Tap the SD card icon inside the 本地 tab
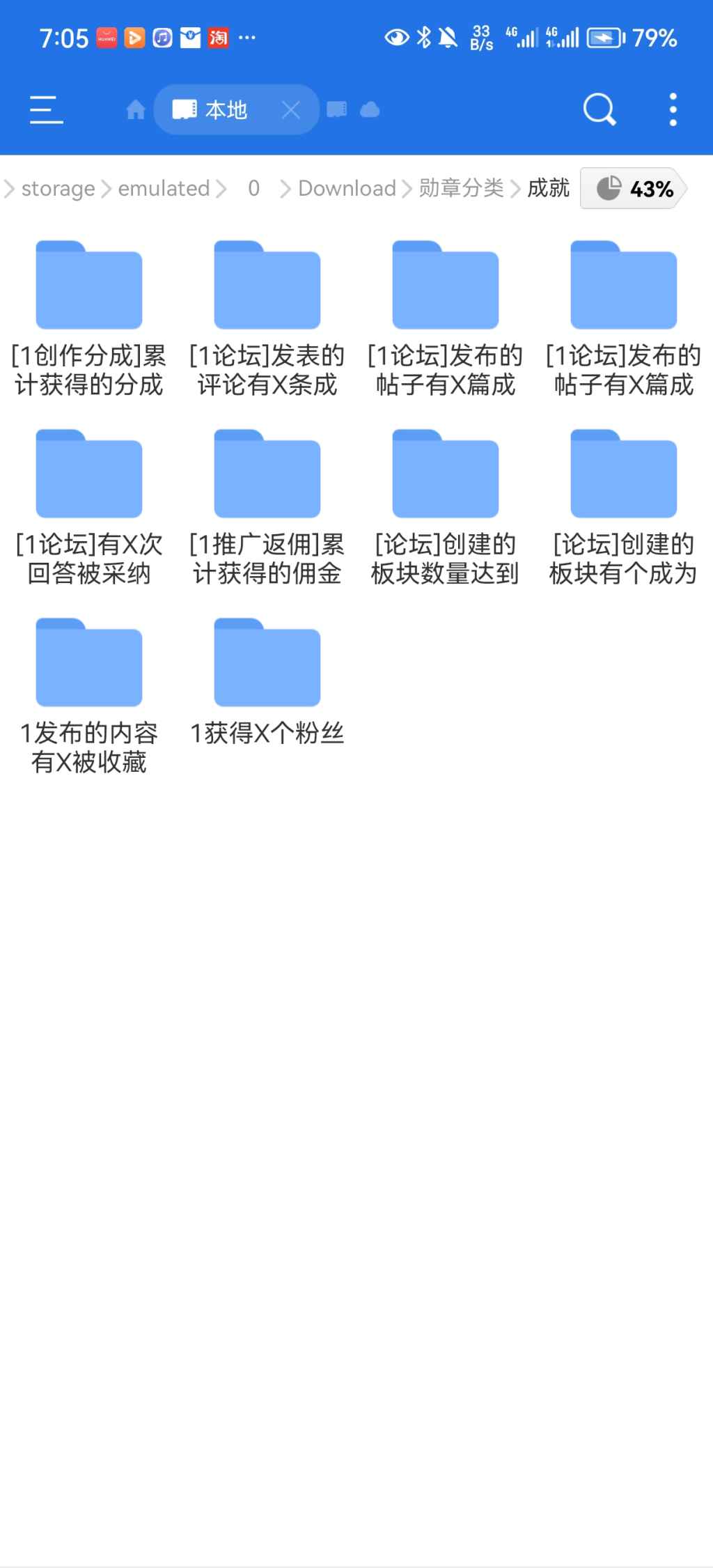713x1568 pixels. 184,109
